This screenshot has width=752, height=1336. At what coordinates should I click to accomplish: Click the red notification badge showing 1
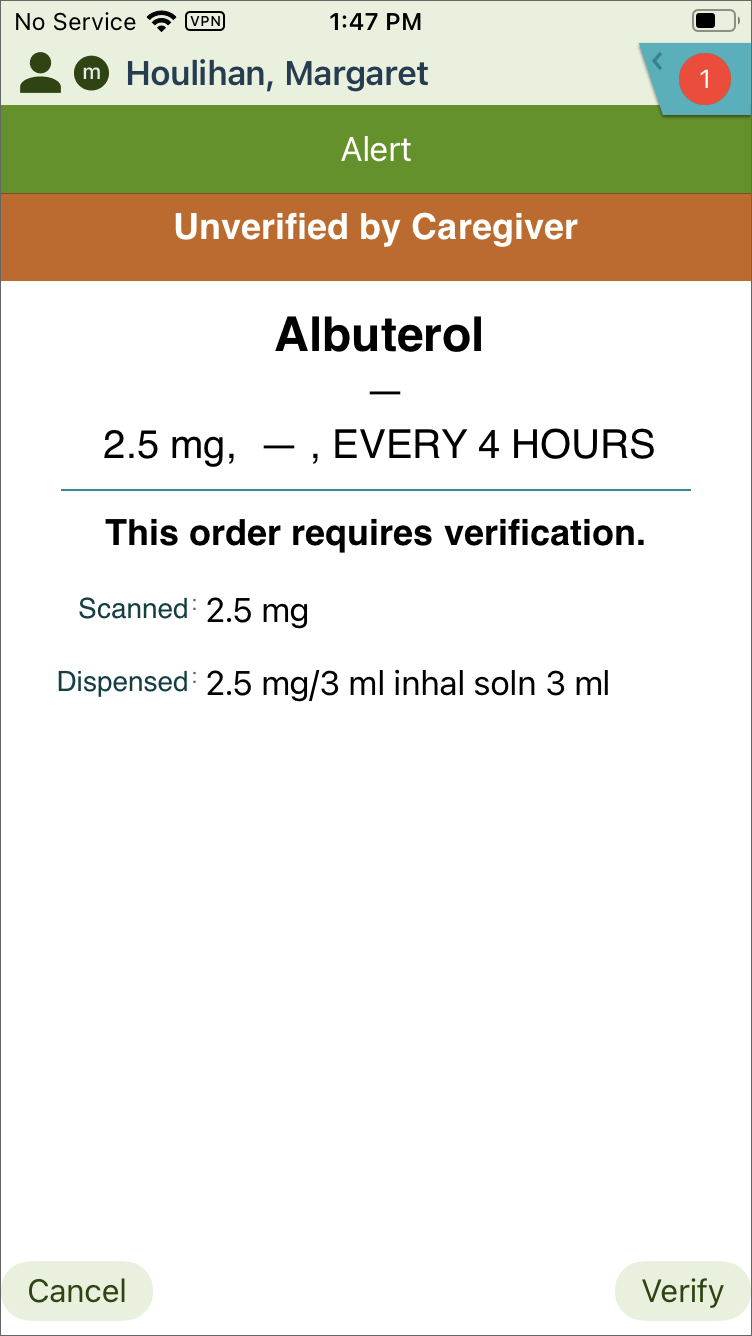pyautogui.click(x=705, y=80)
